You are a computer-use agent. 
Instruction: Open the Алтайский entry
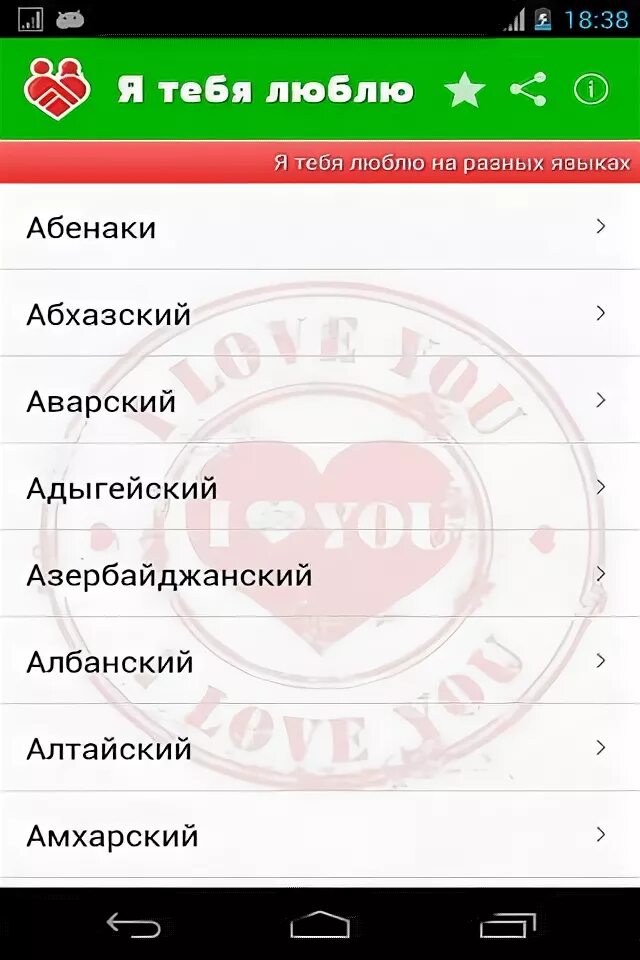click(x=320, y=748)
